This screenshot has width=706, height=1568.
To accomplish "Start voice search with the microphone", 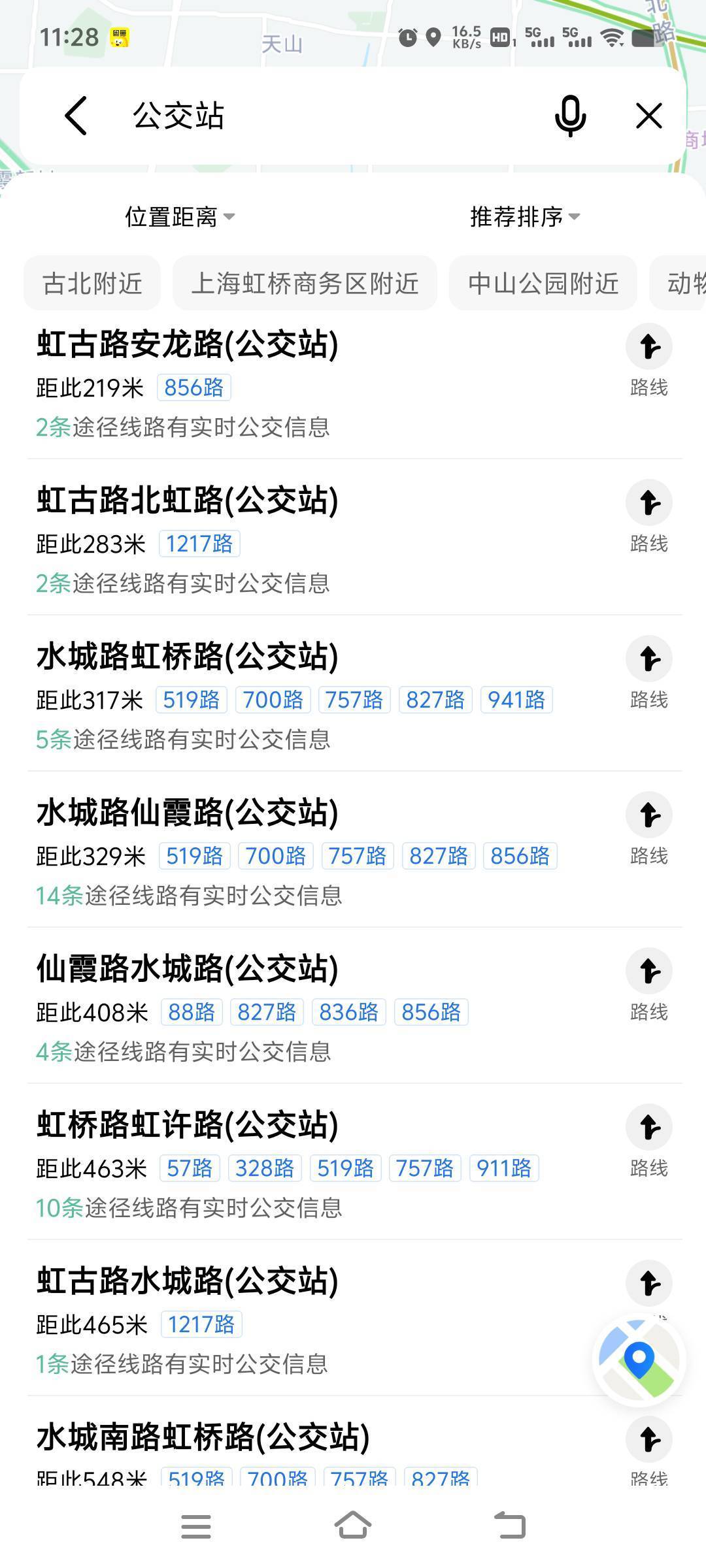I will [x=570, y=116].
